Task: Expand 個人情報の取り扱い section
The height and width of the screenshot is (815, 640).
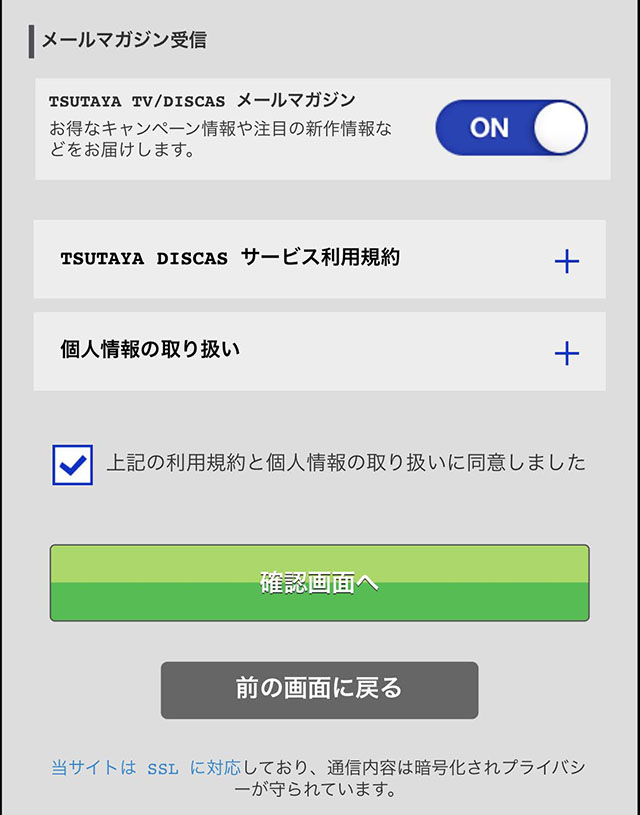Action: point(566,353)
